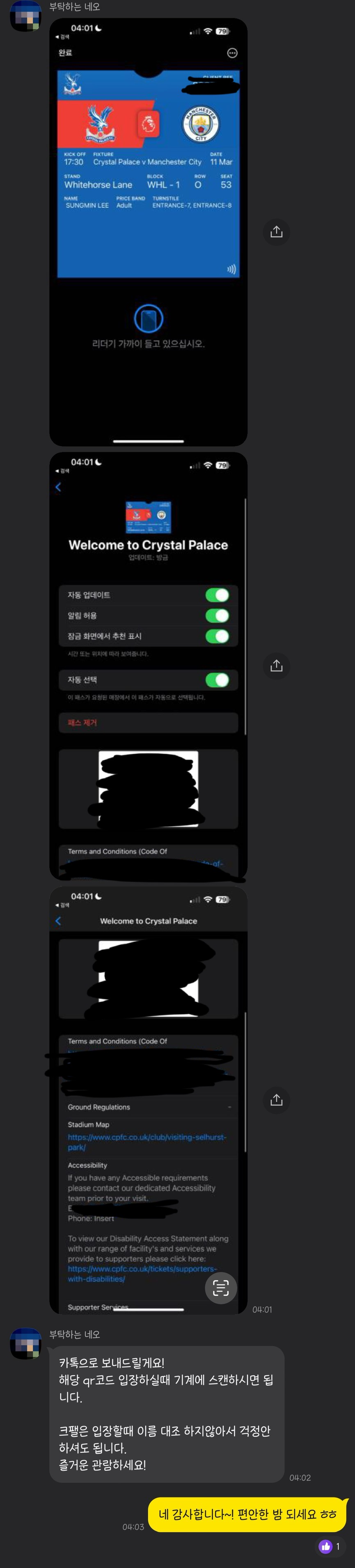Share the Ground Regulations screenshot image
Image resolution: width=355 pixels, height=1568 pixels.
(277, 1100)
